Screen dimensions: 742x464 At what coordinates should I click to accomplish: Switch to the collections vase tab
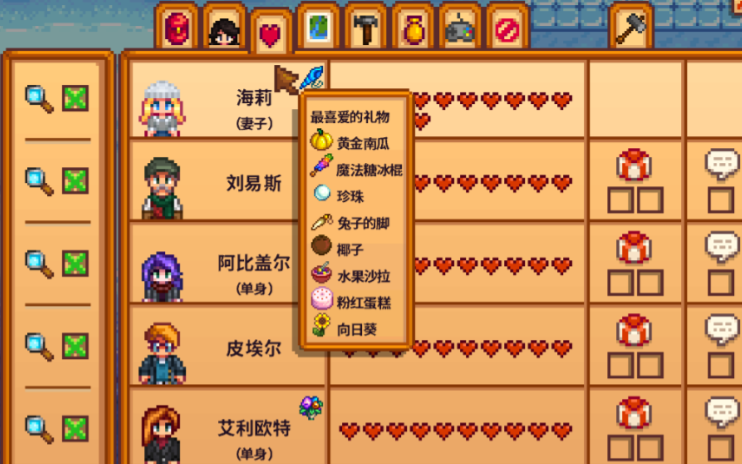(413, 28)
